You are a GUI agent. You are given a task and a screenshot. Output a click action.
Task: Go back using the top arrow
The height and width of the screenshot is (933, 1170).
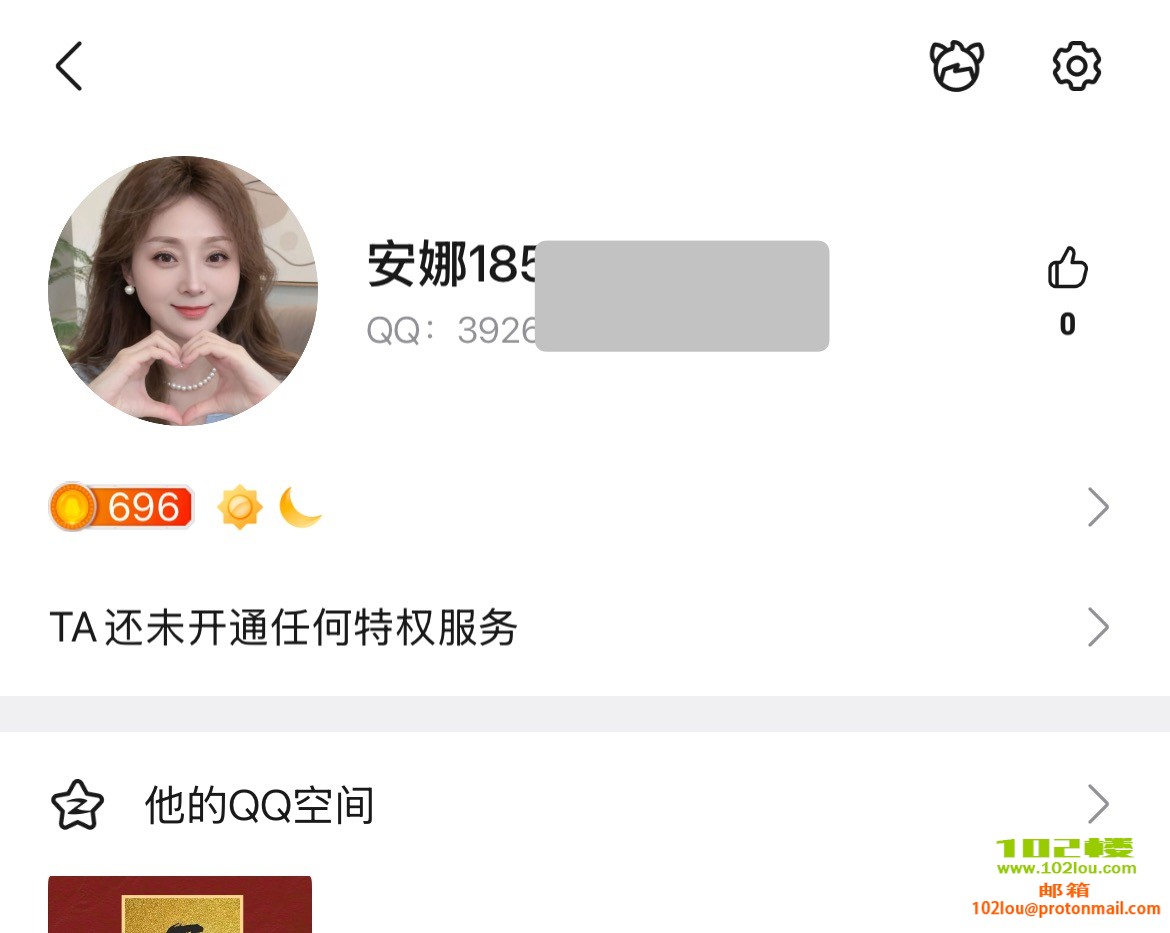click(68, 66)
